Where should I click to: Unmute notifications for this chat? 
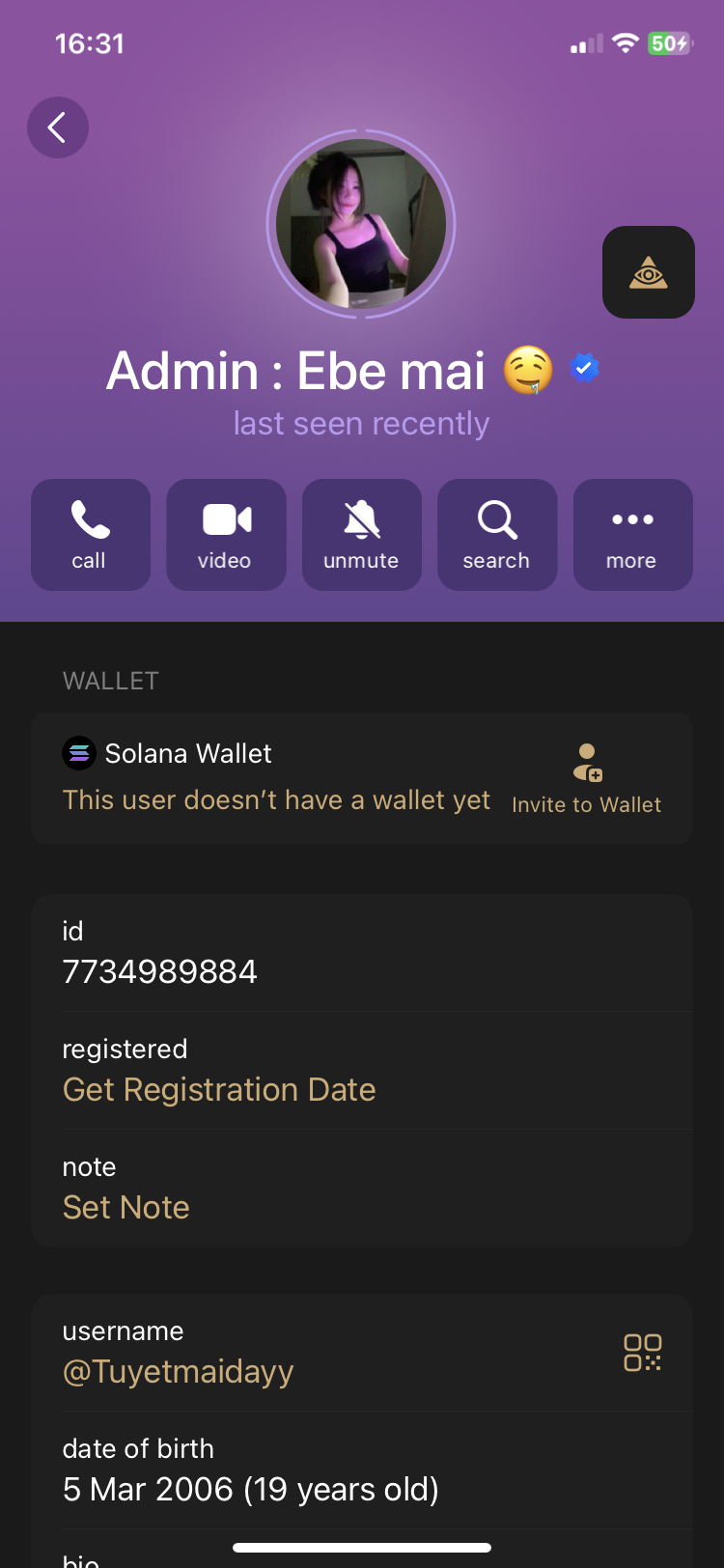[361, 535]
